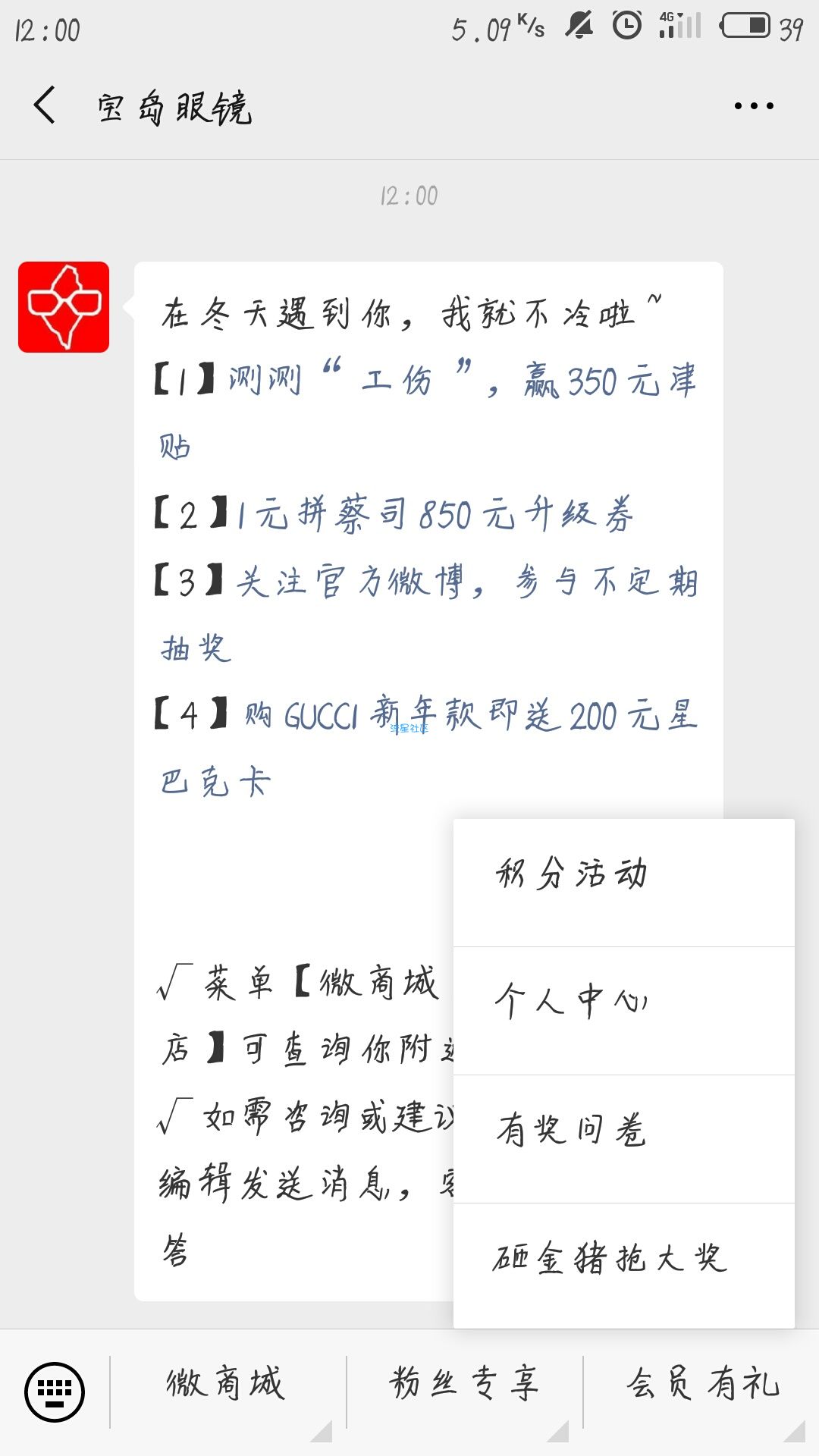Open link 关注官方微博参与不定期抽奖
This screenshot has height=1456, width=819.
(465, 582)
